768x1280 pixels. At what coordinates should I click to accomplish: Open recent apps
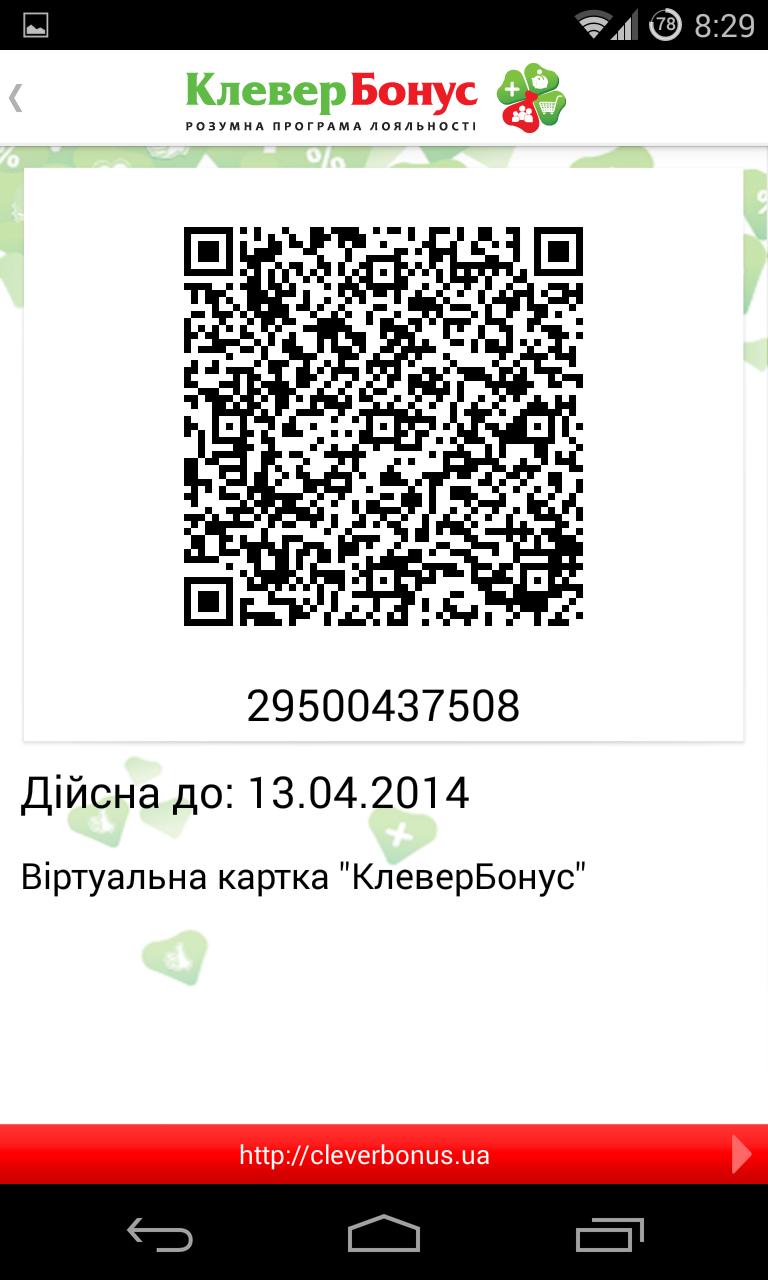(x=610, y=1234)
